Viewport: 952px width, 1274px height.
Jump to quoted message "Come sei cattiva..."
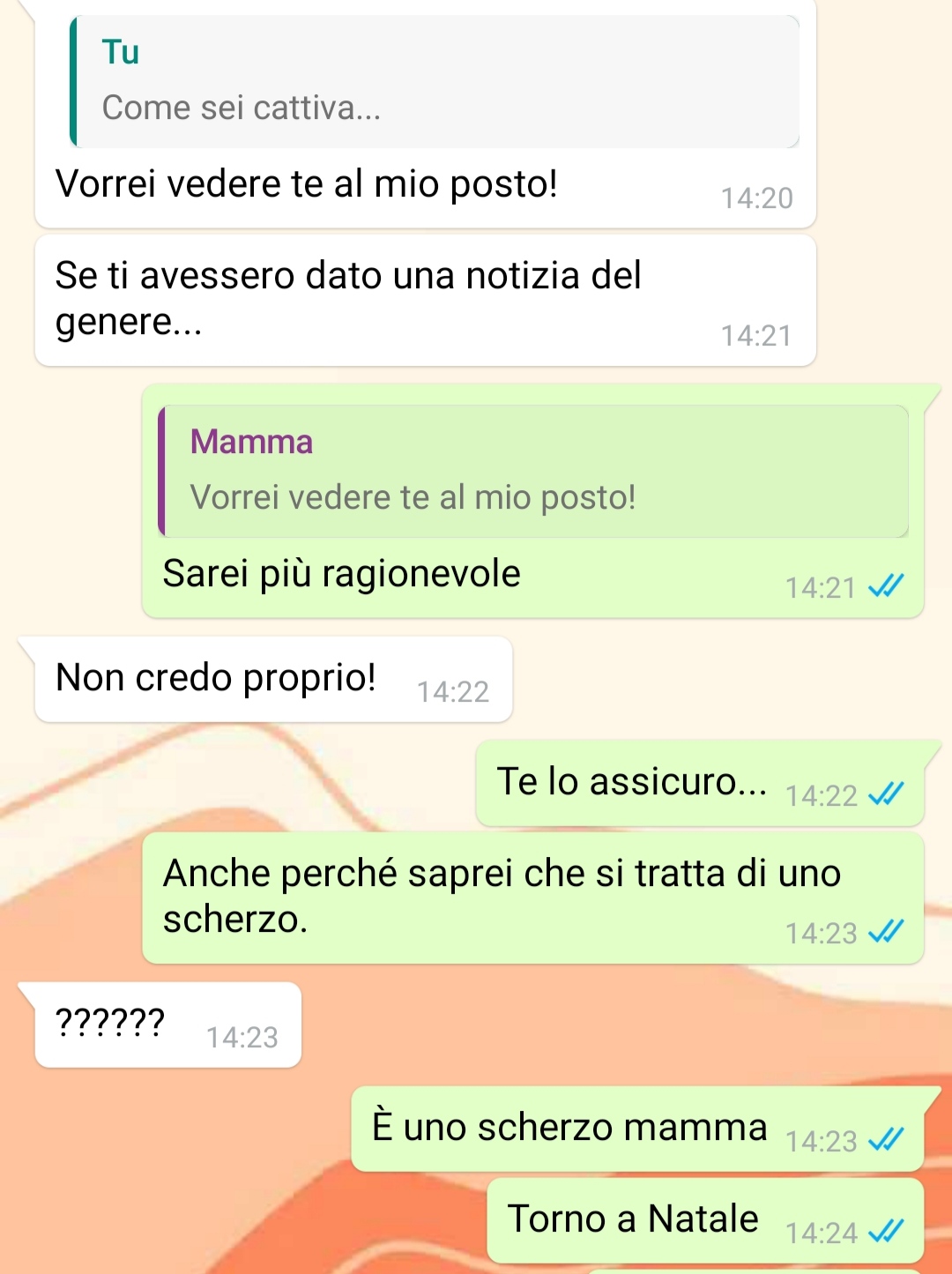point(434,82)
